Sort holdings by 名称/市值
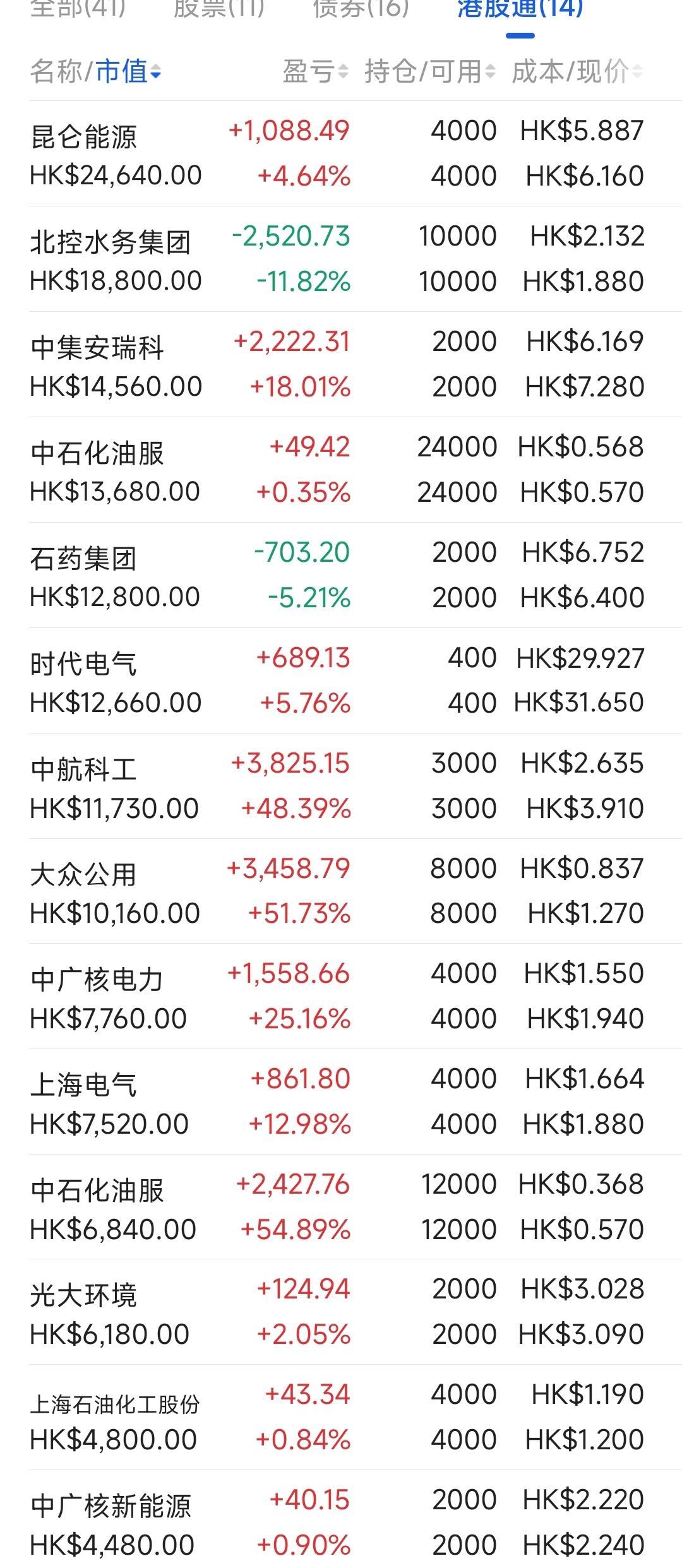 [x=95, y=72]
